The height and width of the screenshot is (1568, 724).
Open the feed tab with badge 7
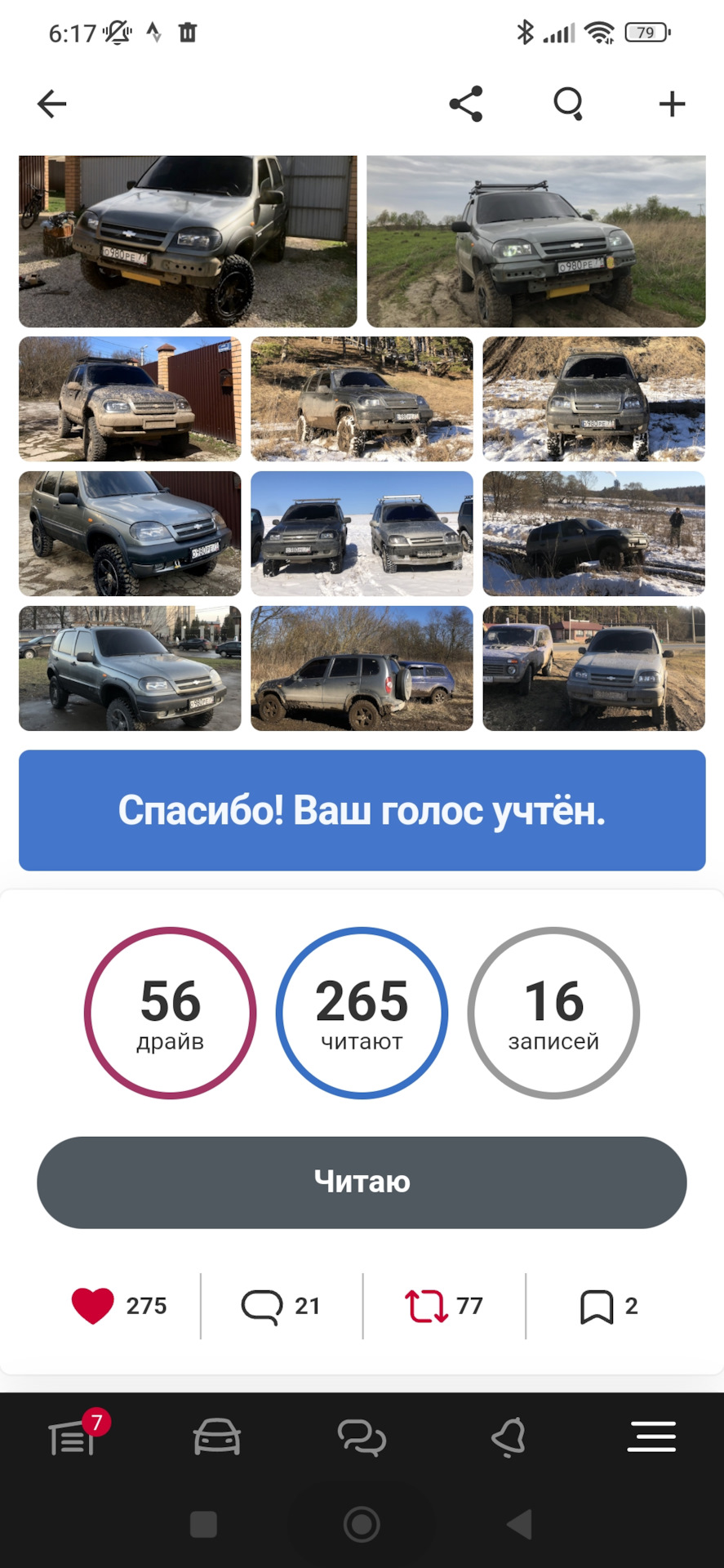(73, 1438)
